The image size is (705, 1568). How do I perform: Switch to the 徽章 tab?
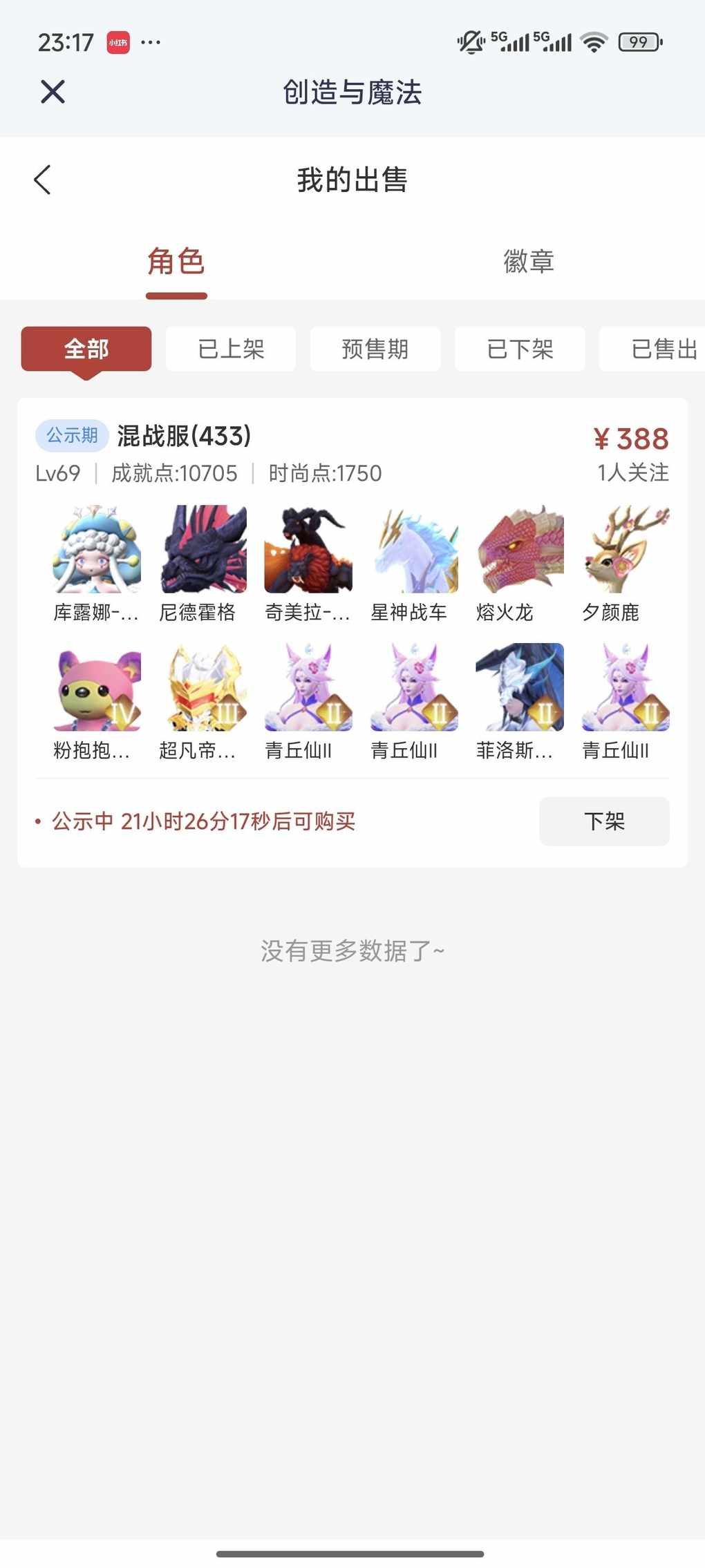528,262
